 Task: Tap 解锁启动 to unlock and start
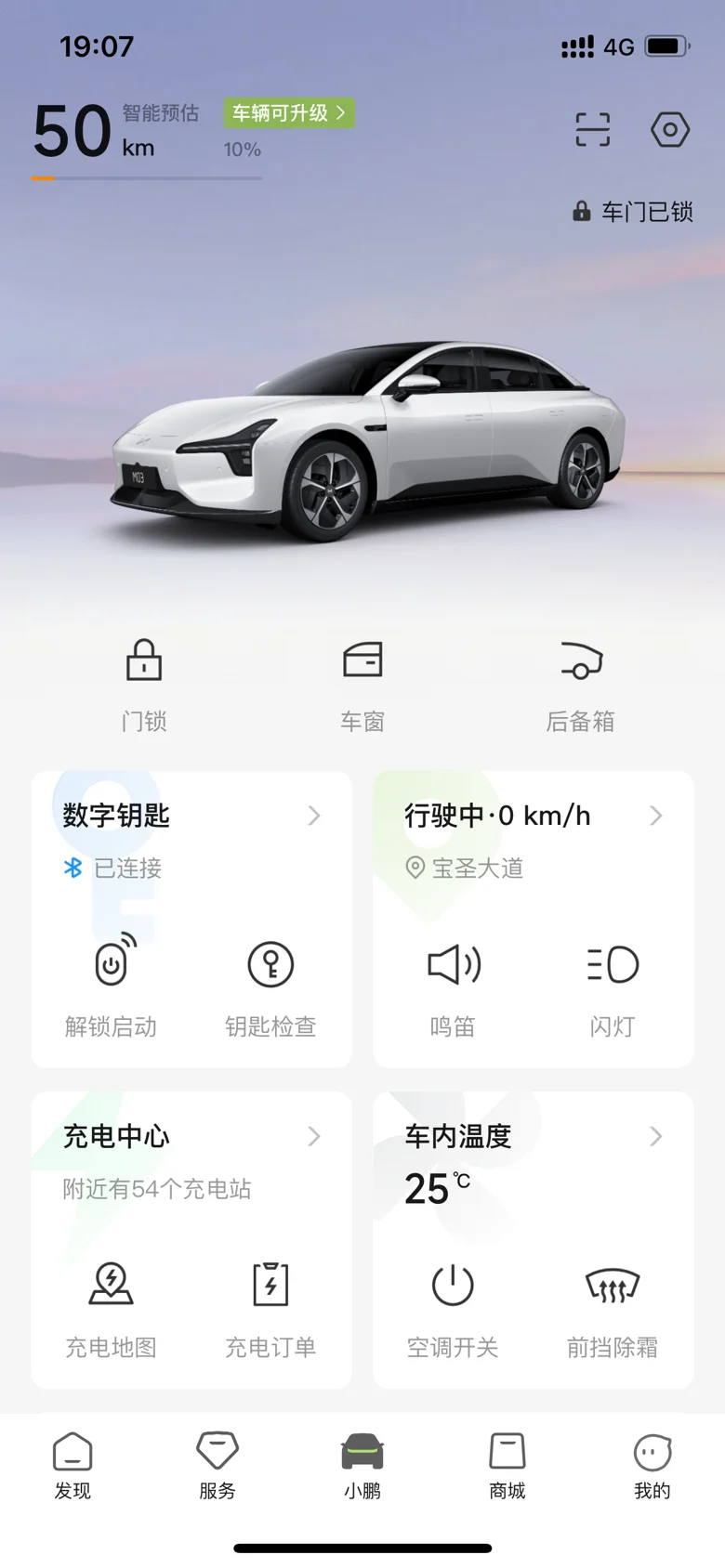tap(112, 985)
